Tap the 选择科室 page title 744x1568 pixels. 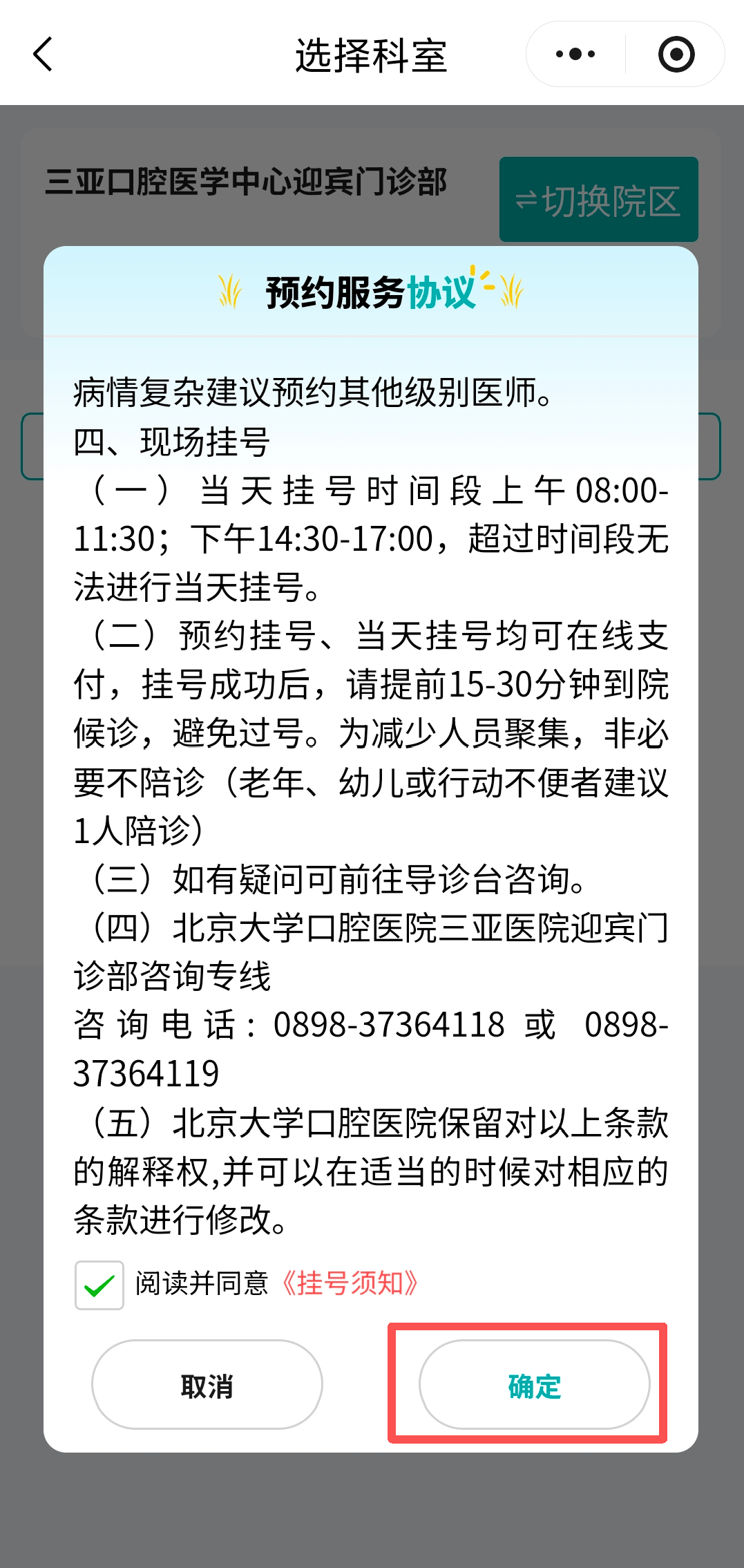click(x=372, y=57)
